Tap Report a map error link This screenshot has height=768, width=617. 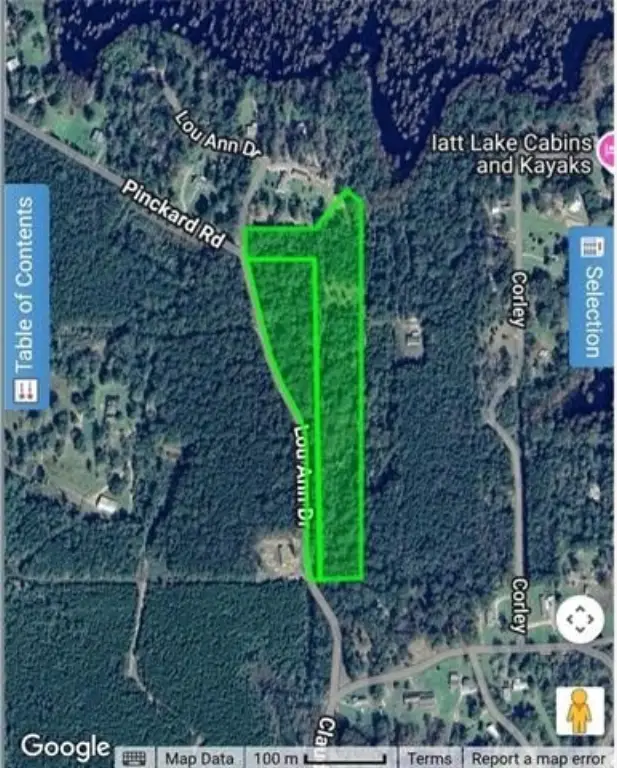538,758
